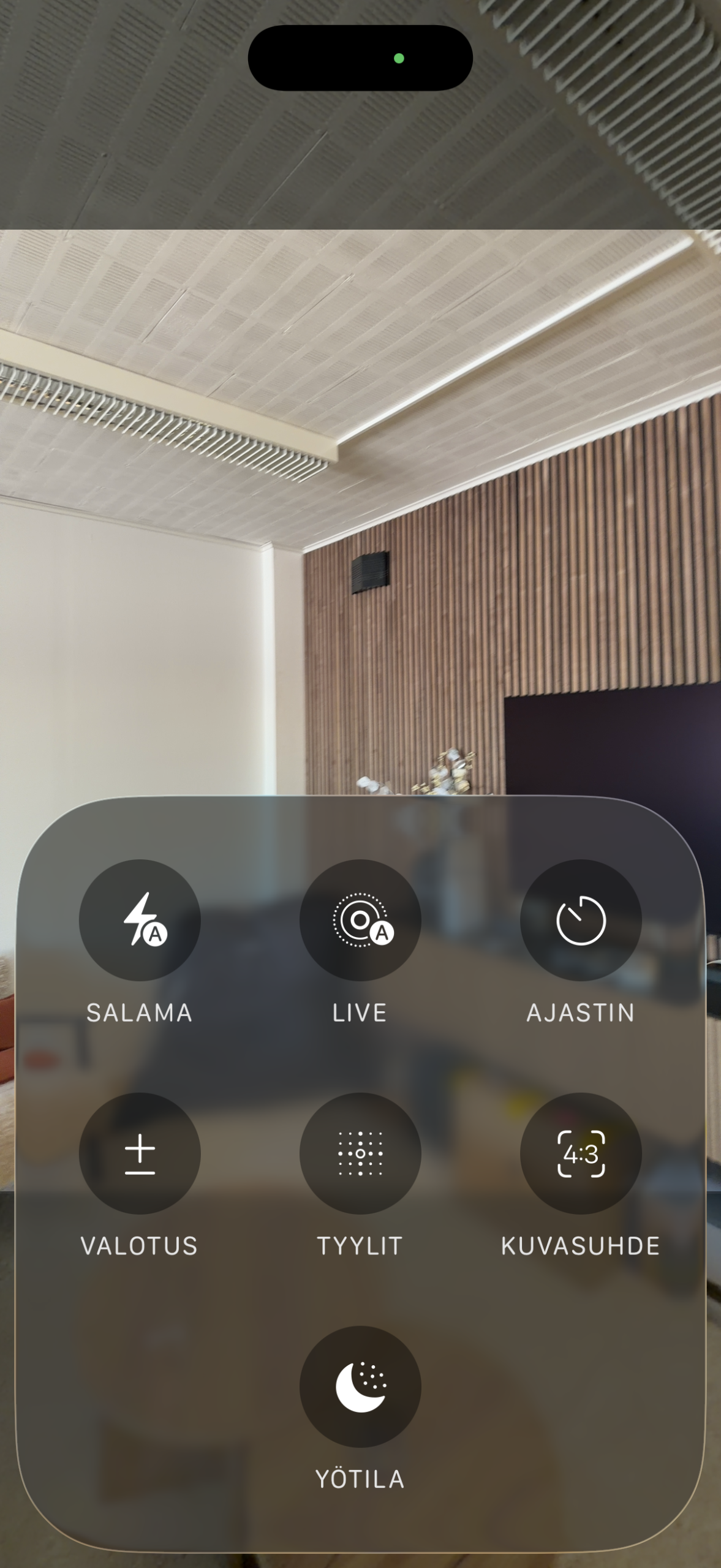The width and height of the screenshot is (721, 1568).
Task: Toggle the Yötila night mode
Action: tap(360, 1387)
